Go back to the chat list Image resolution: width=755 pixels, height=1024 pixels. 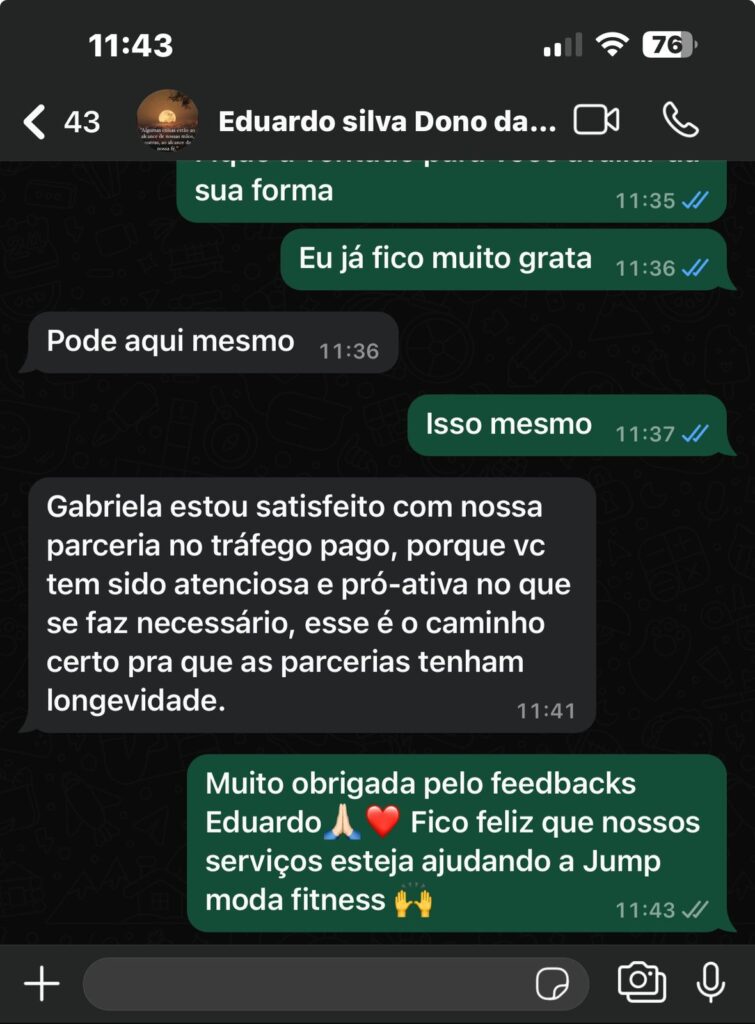(35, 122)
